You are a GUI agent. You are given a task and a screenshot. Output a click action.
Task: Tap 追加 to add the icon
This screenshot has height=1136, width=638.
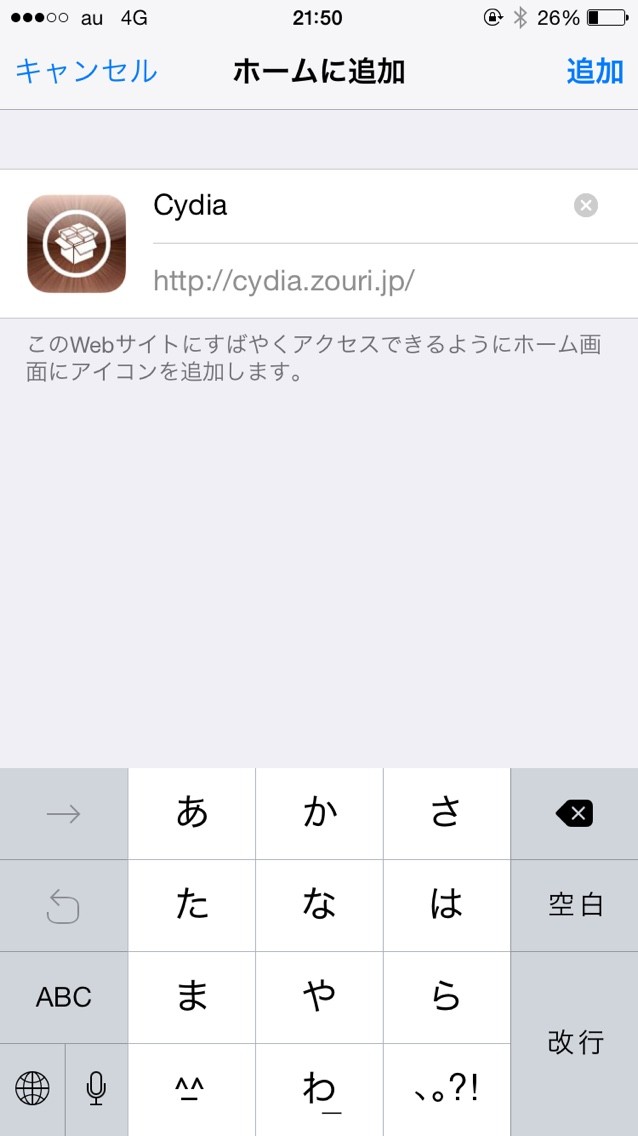point(595,72)
